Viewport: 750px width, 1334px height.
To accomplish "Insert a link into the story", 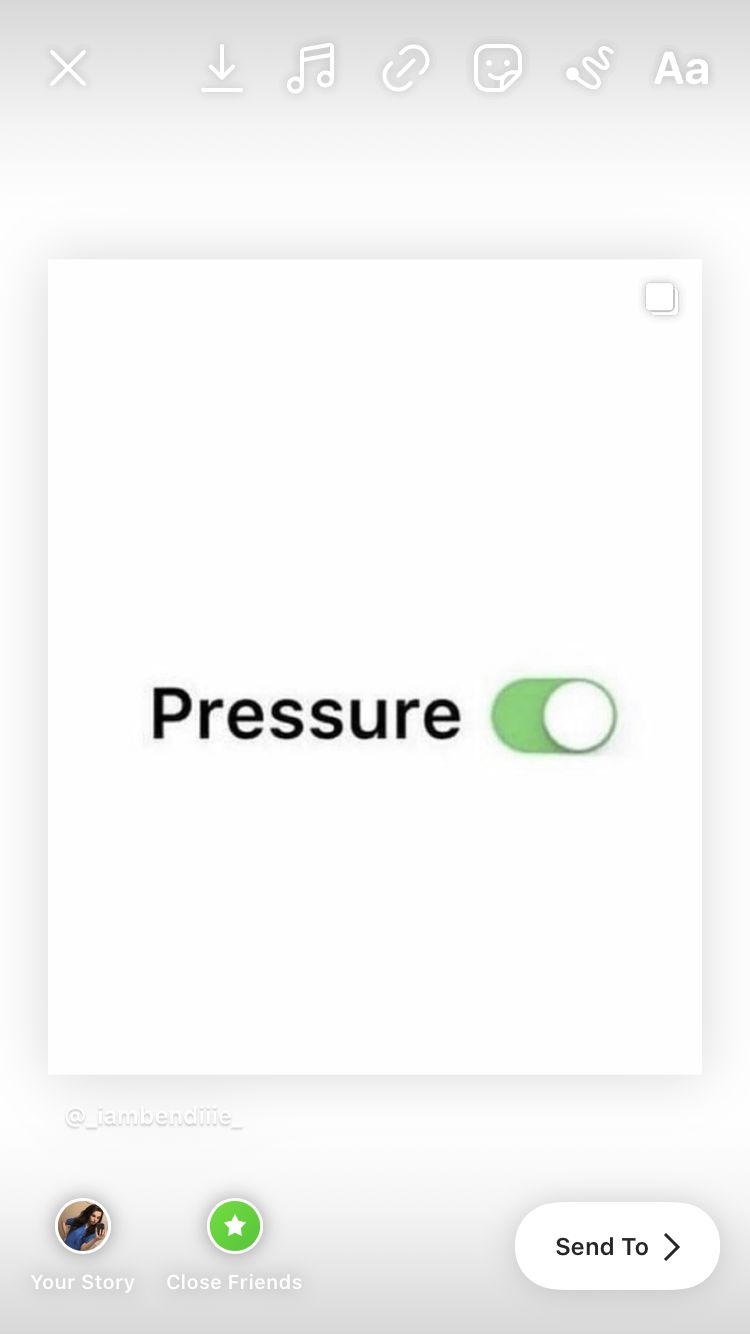I will coord(406,69).
